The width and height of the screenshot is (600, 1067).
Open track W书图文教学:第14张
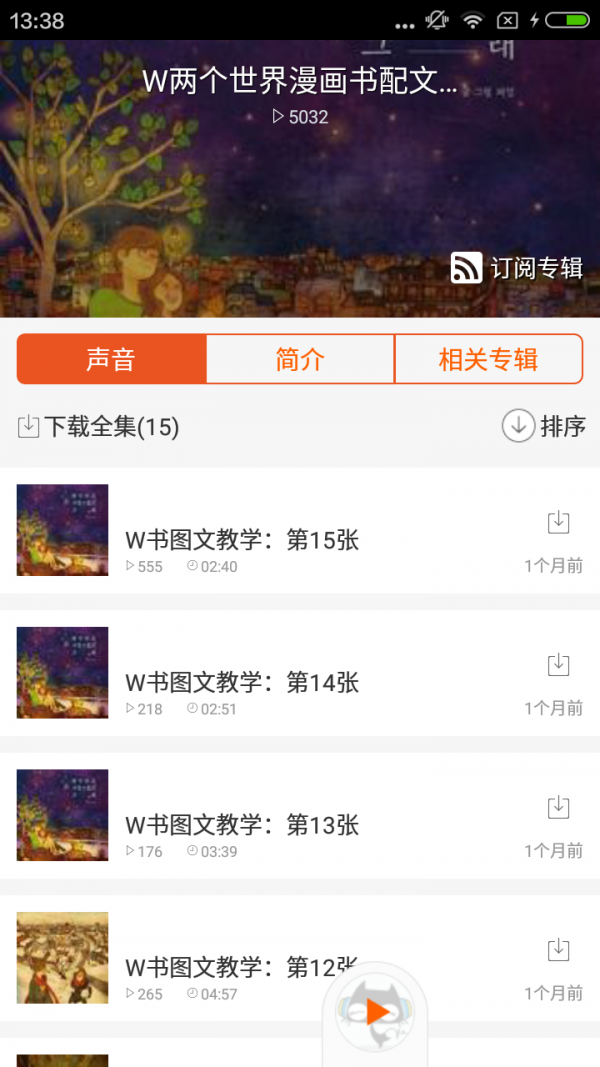pos(241,683)
